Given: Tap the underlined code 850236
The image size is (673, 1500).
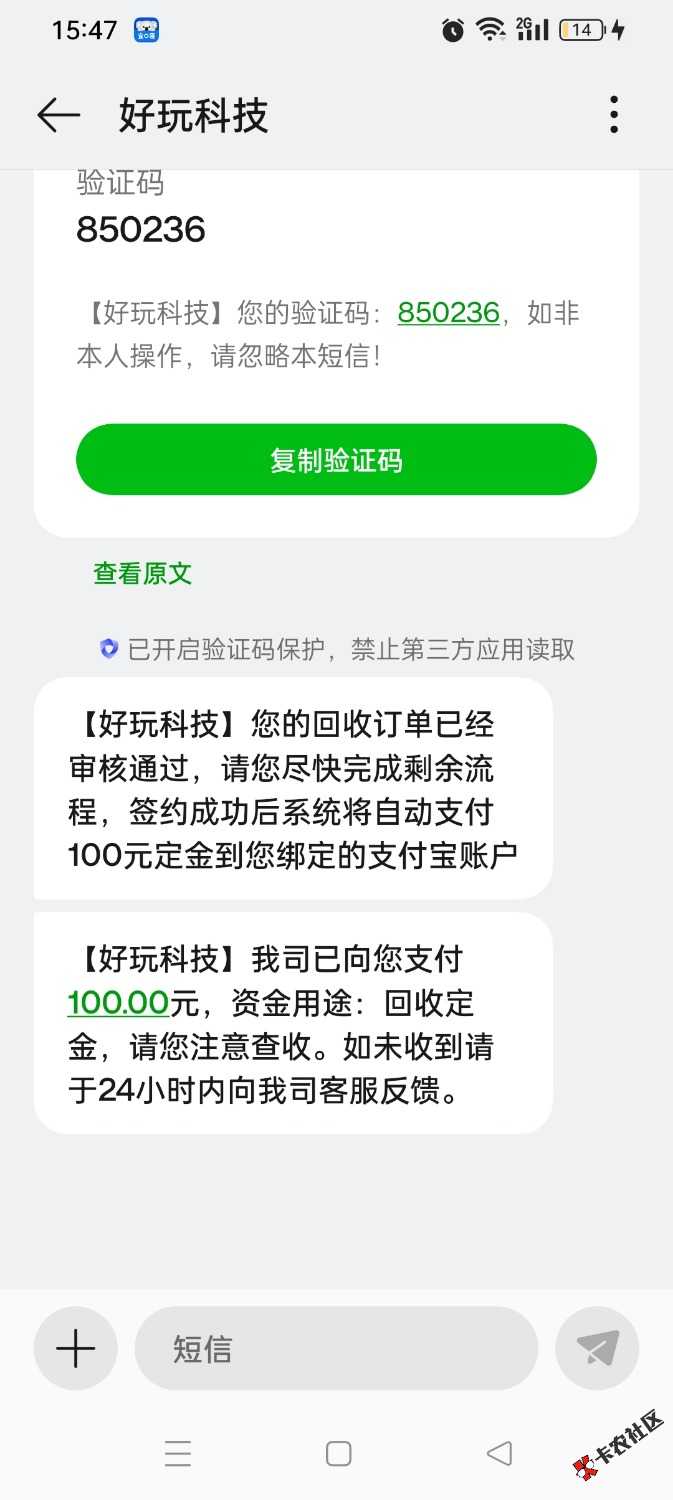Looking at the screenshot, I should click(x=448, y=313).
